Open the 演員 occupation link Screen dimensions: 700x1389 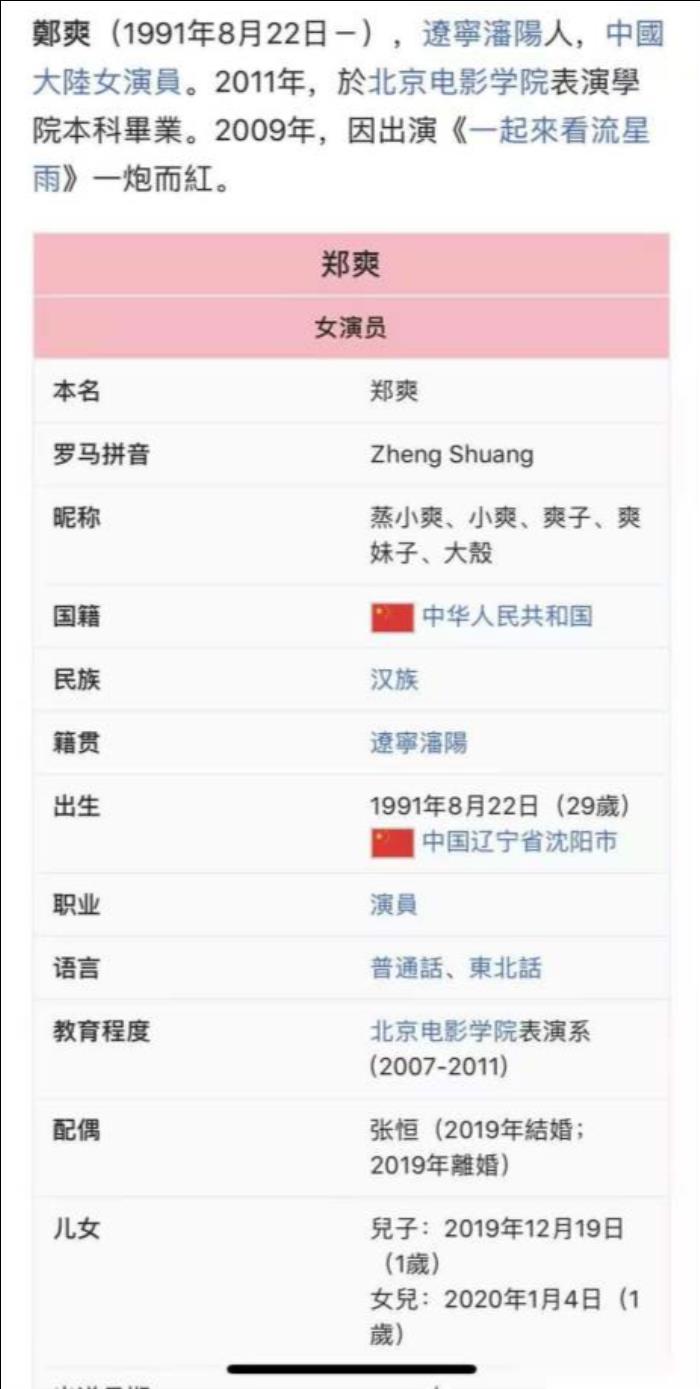pos(394,905)
